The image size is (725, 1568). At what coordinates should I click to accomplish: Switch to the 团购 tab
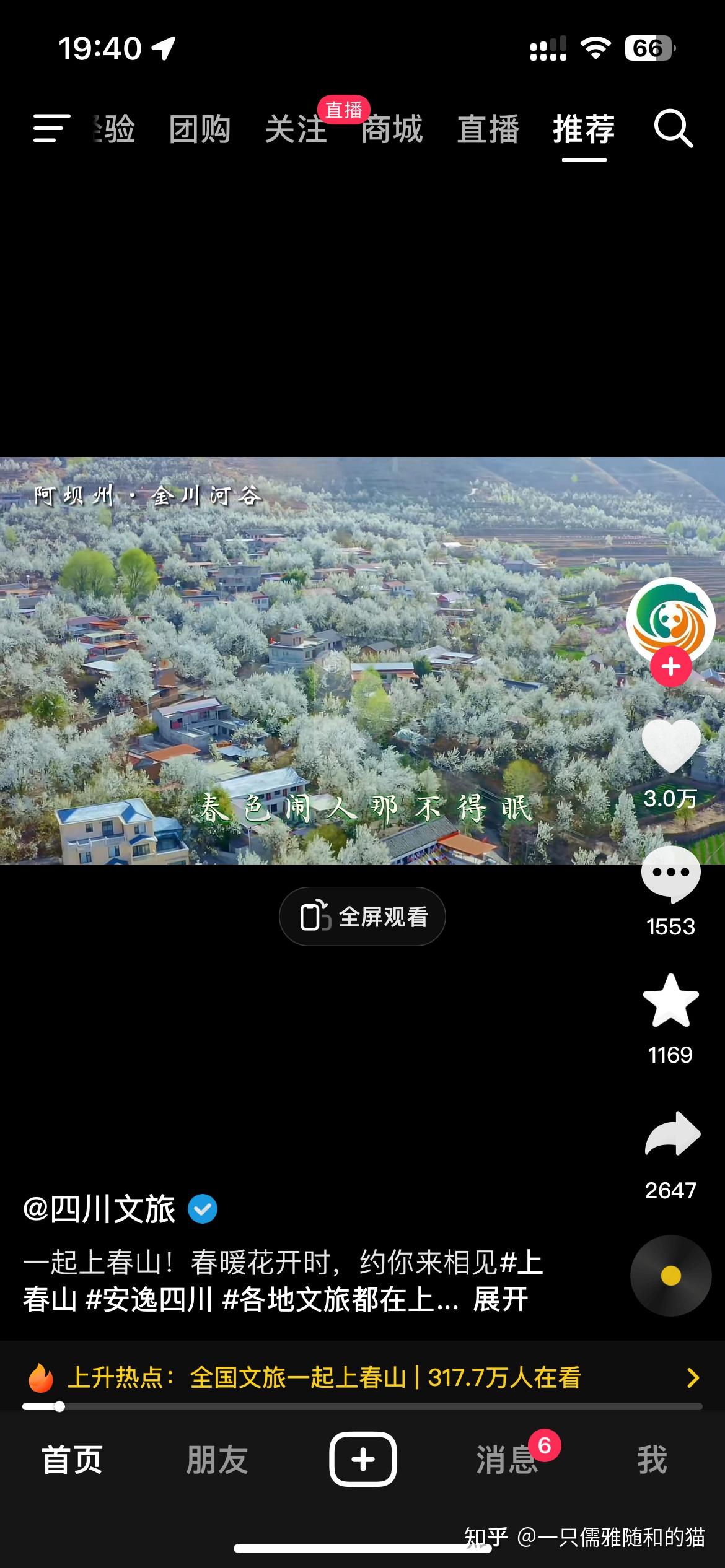200,129
